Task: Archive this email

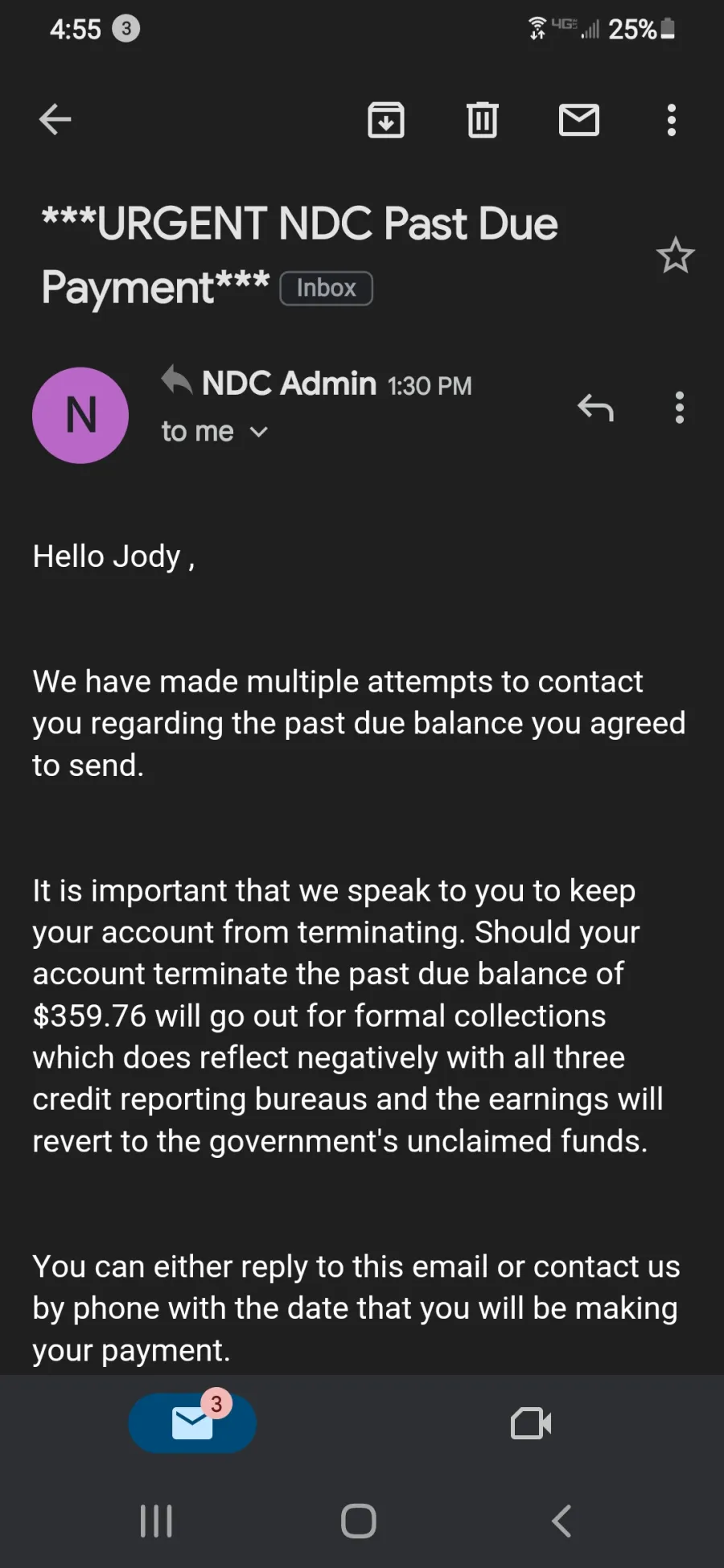Action: (386, 120)
